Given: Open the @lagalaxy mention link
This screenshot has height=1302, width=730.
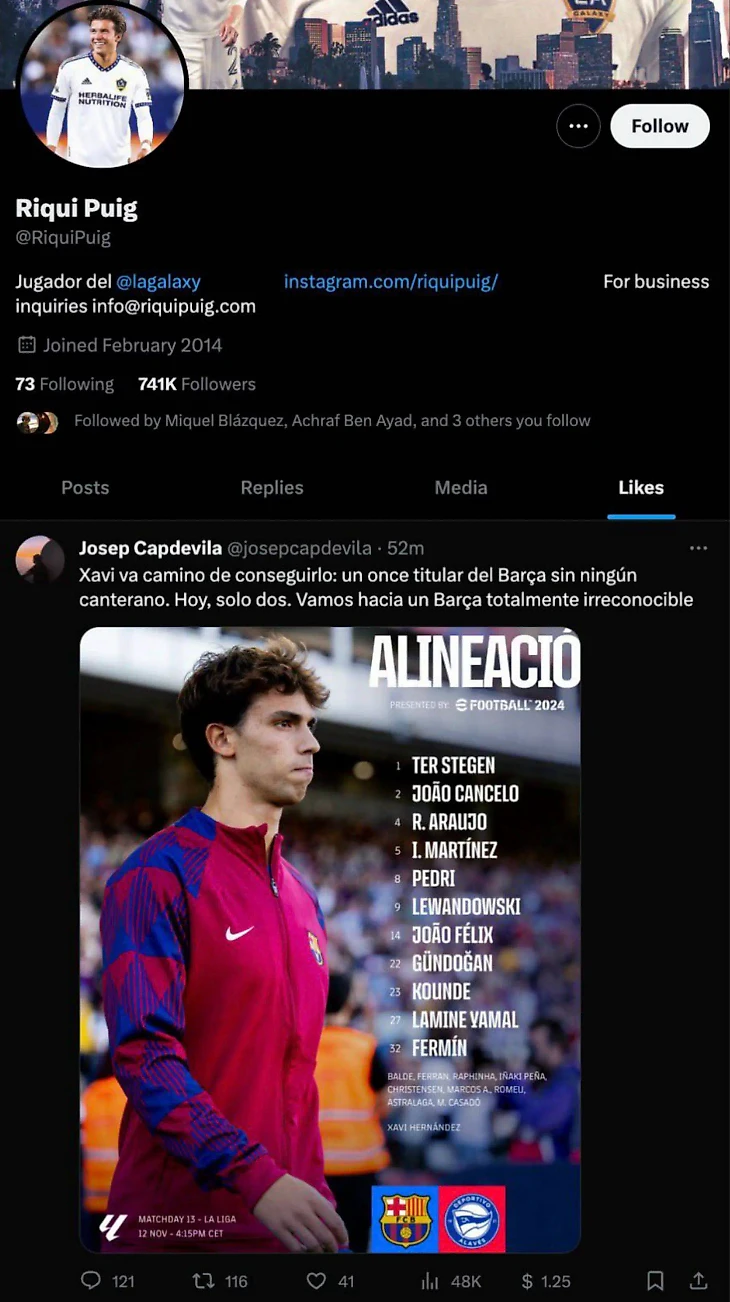Looking at the screenshot, I should (x=158, y=282).
